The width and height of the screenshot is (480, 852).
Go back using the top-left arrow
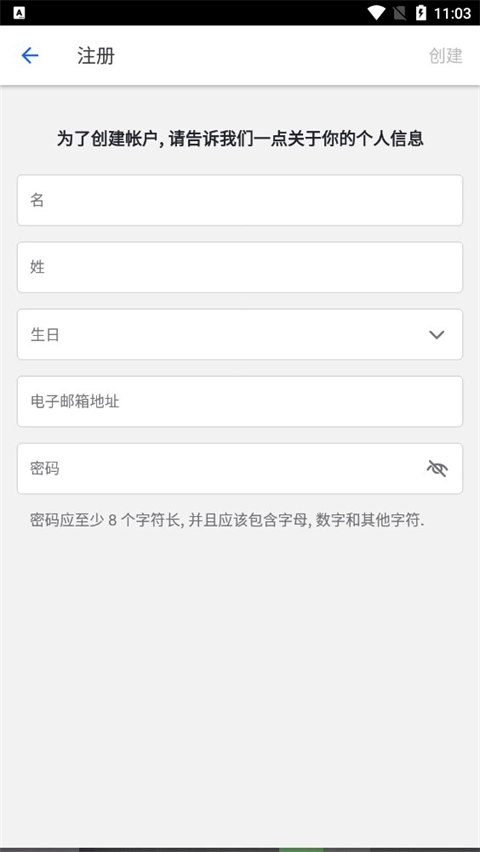click(30, 55)
